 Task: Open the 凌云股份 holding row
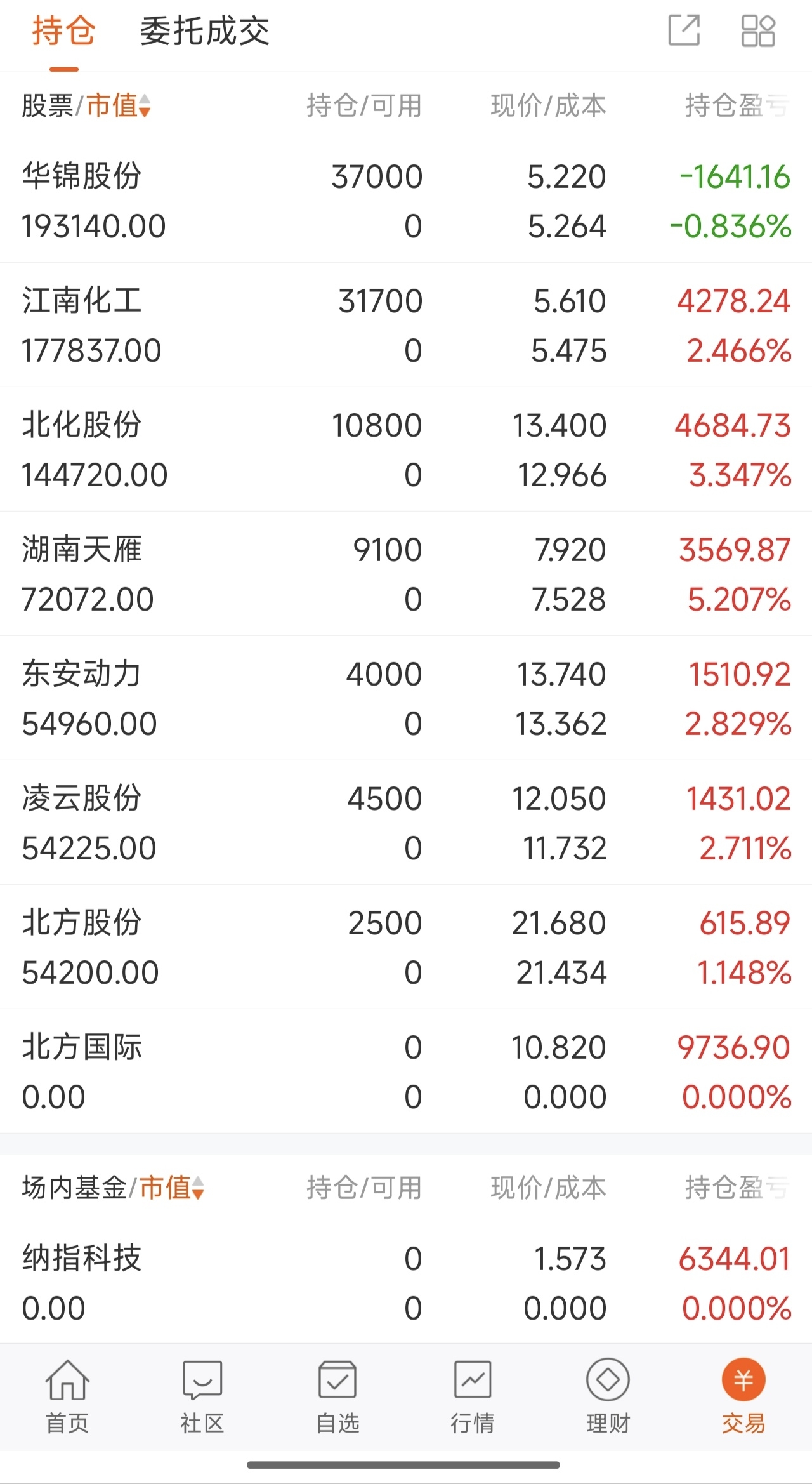[x=406, y=823]
